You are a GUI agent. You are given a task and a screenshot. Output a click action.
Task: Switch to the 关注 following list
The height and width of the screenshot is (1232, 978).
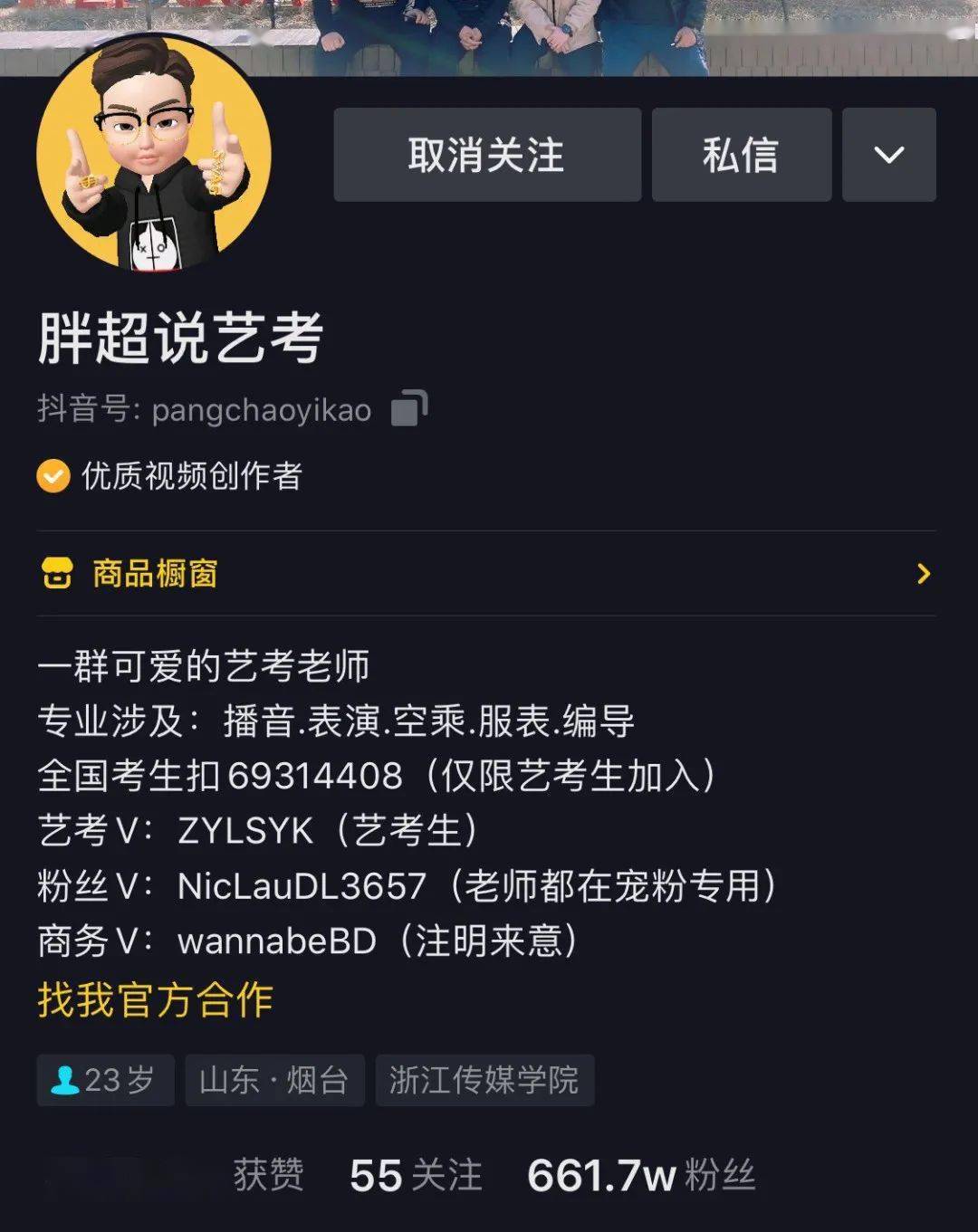415,1176
